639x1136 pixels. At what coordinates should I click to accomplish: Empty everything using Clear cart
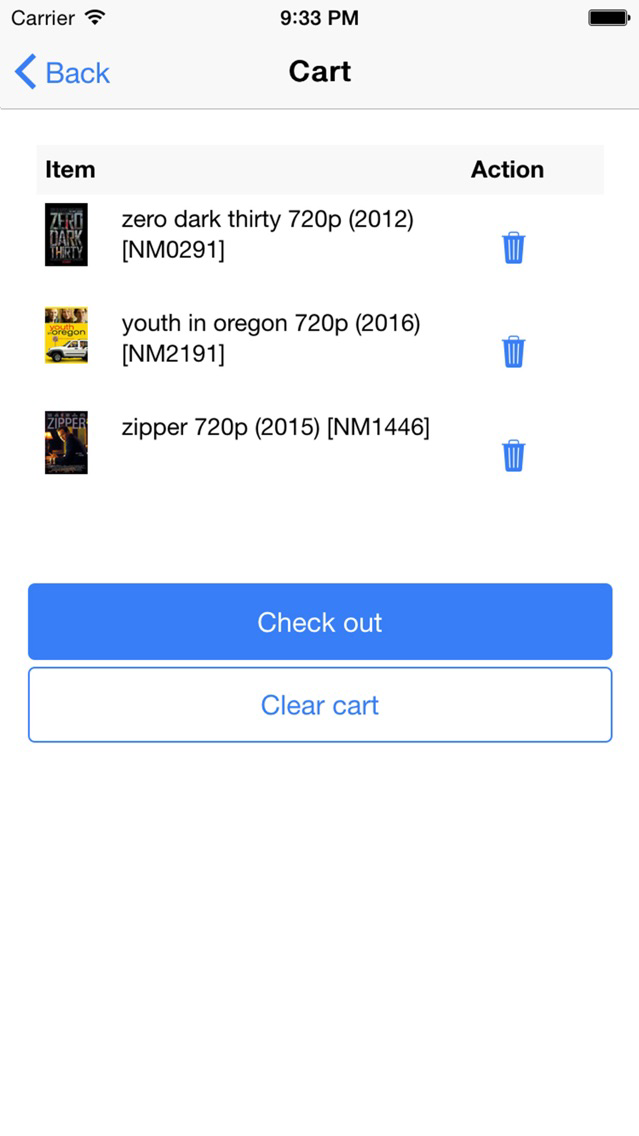tap(320, 705)
